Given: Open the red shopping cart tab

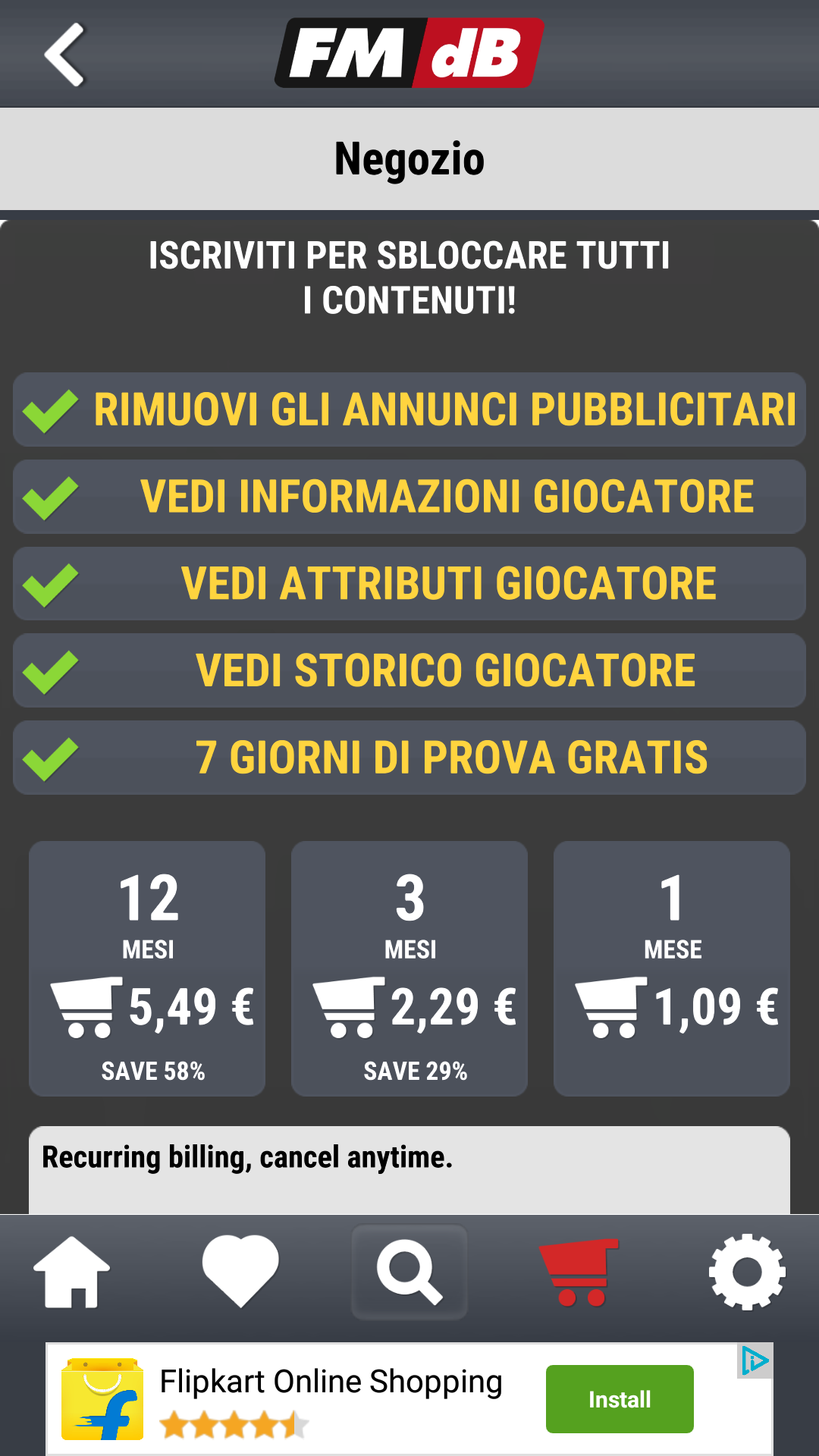Looking at the screenshot, I should point(579,1272).
